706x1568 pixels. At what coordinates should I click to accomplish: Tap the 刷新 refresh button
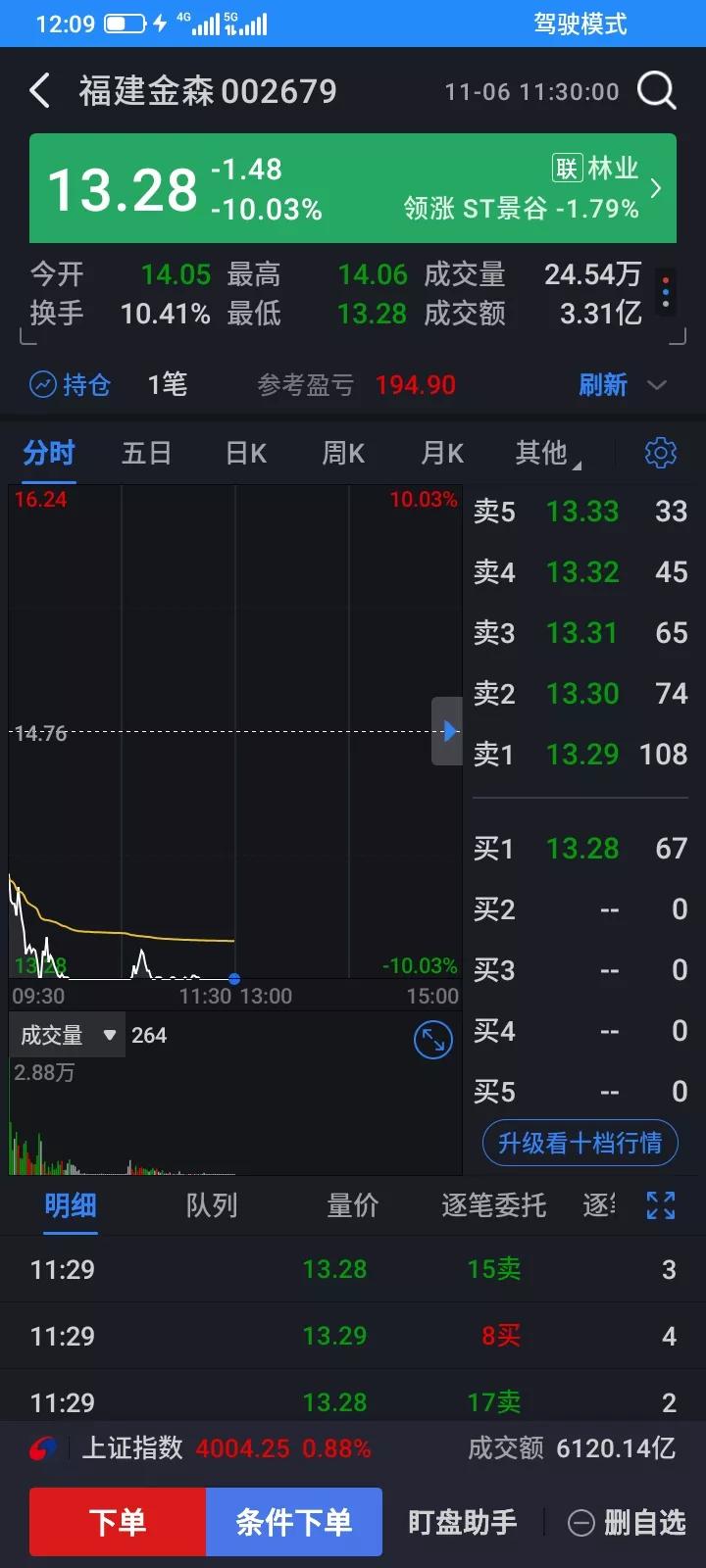pyautogui.click(x=602, y=385)
